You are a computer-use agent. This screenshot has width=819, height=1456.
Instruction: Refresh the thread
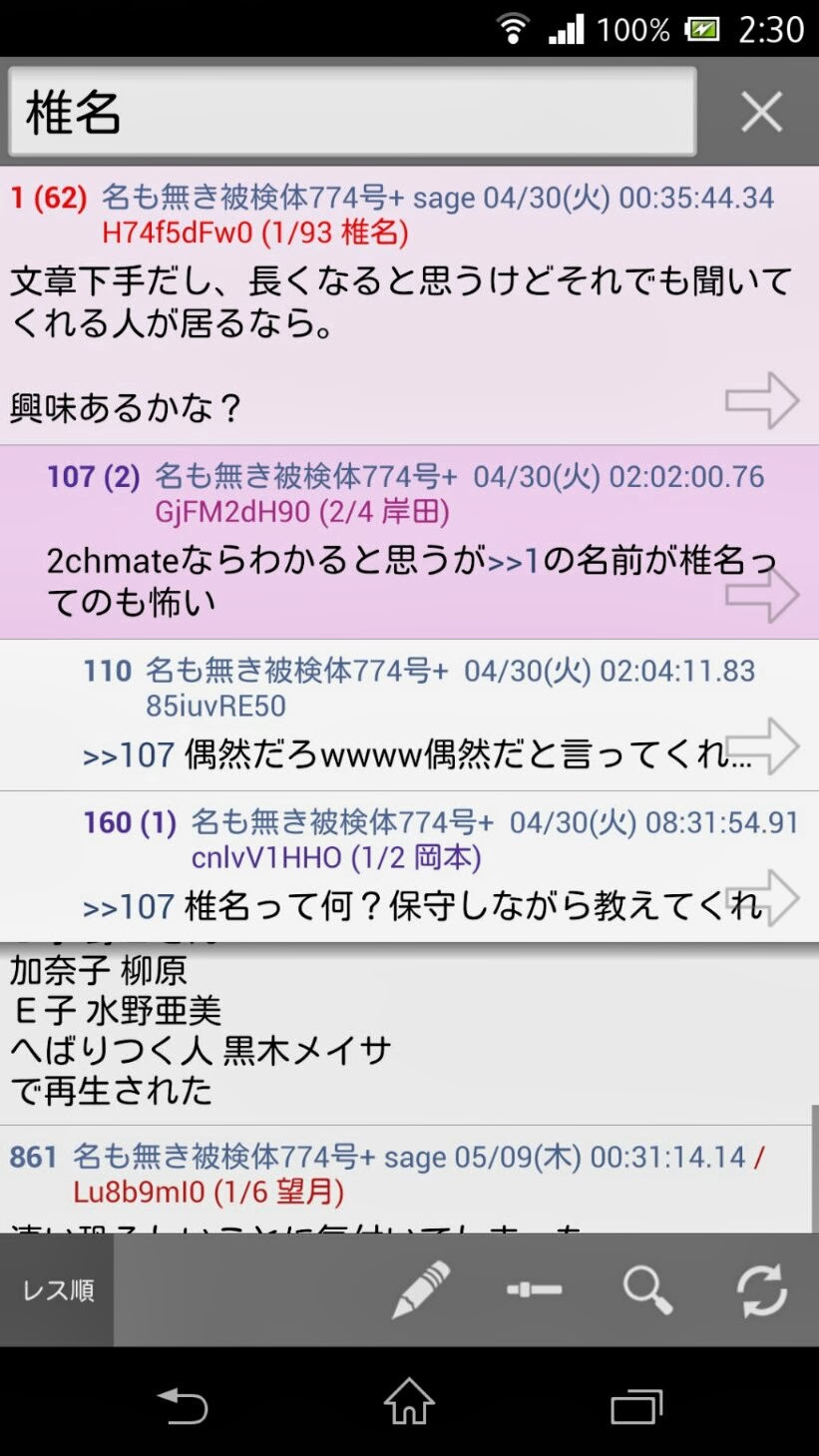pos(762,1289)
